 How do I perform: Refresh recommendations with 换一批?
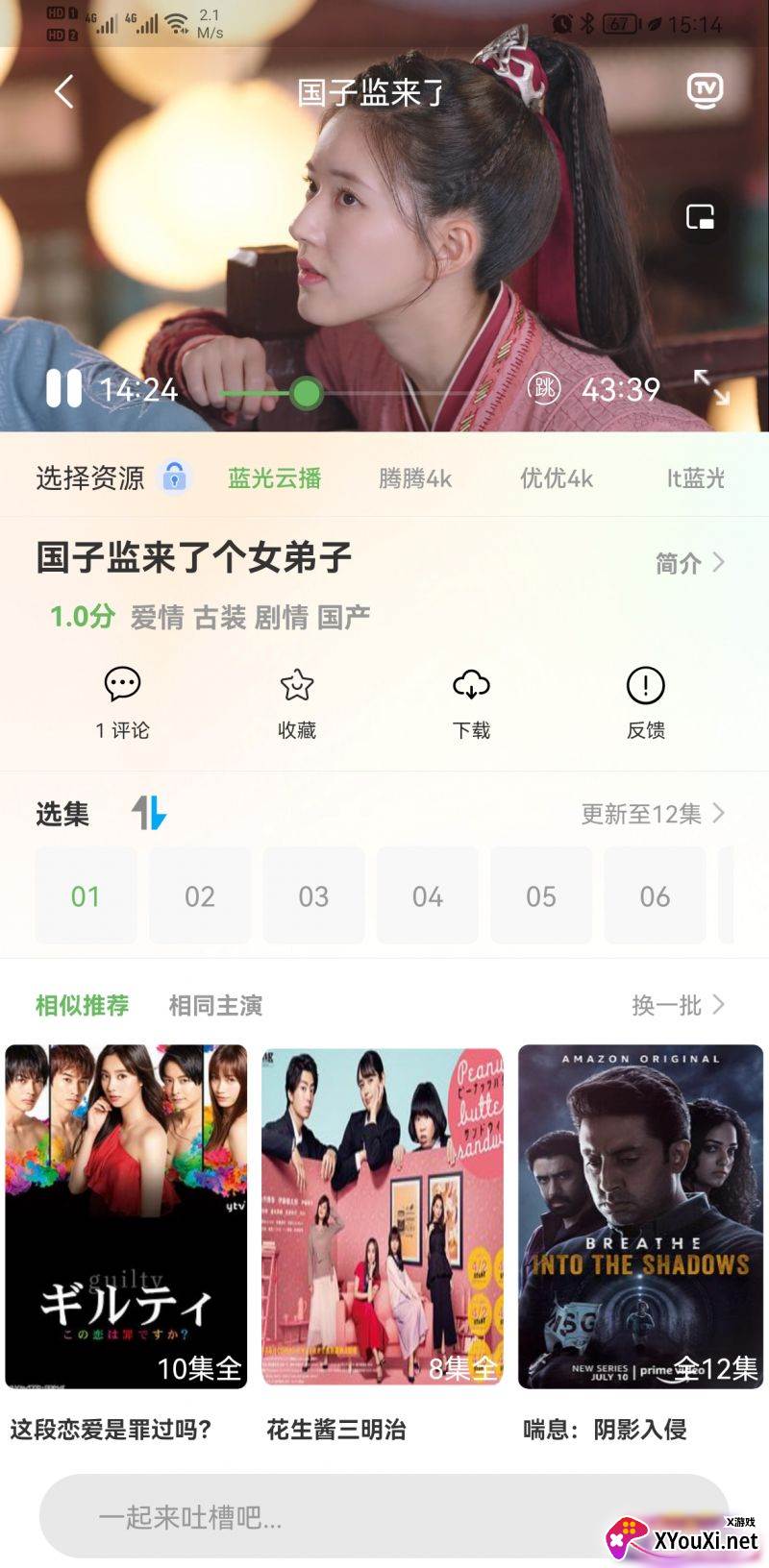pos(677,1005)
